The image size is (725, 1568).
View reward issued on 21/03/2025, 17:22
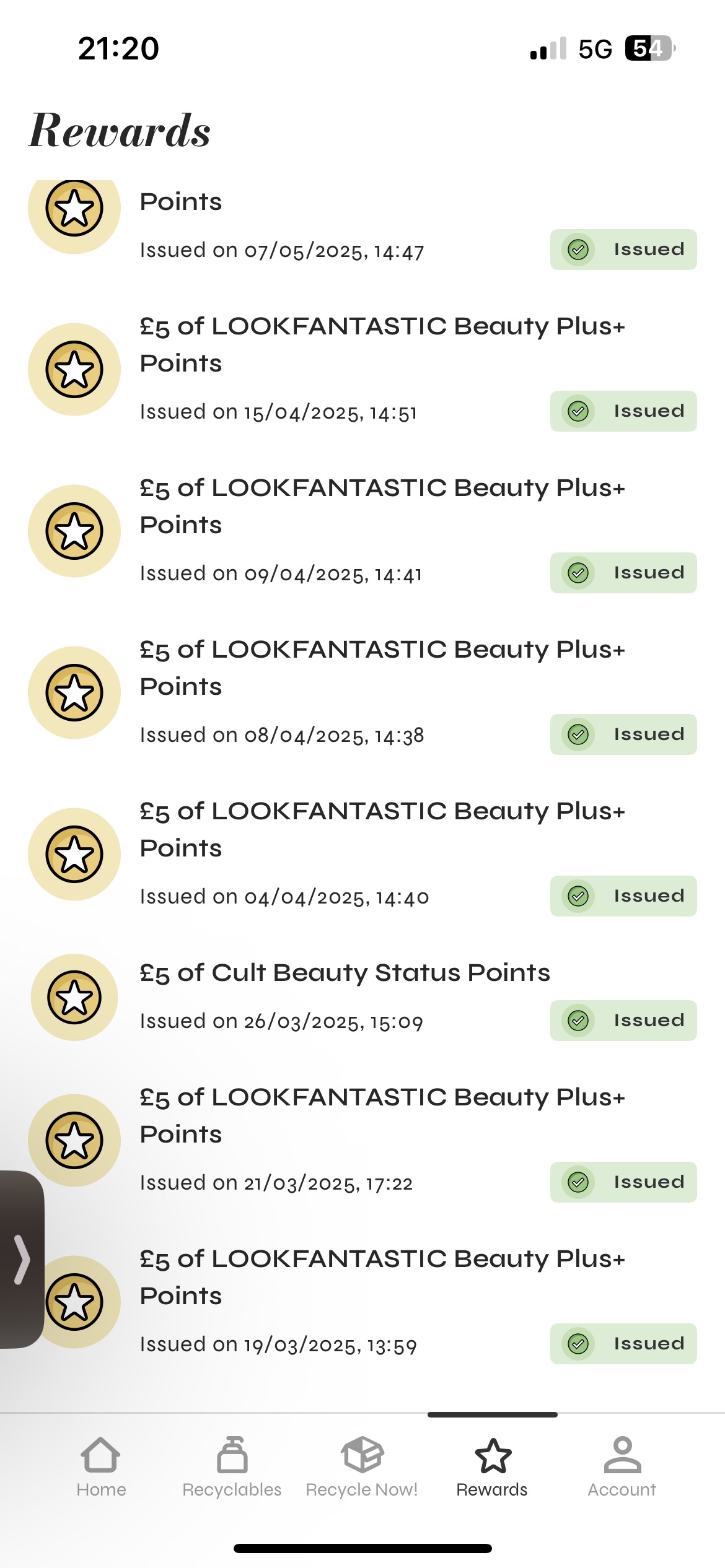382,1116
